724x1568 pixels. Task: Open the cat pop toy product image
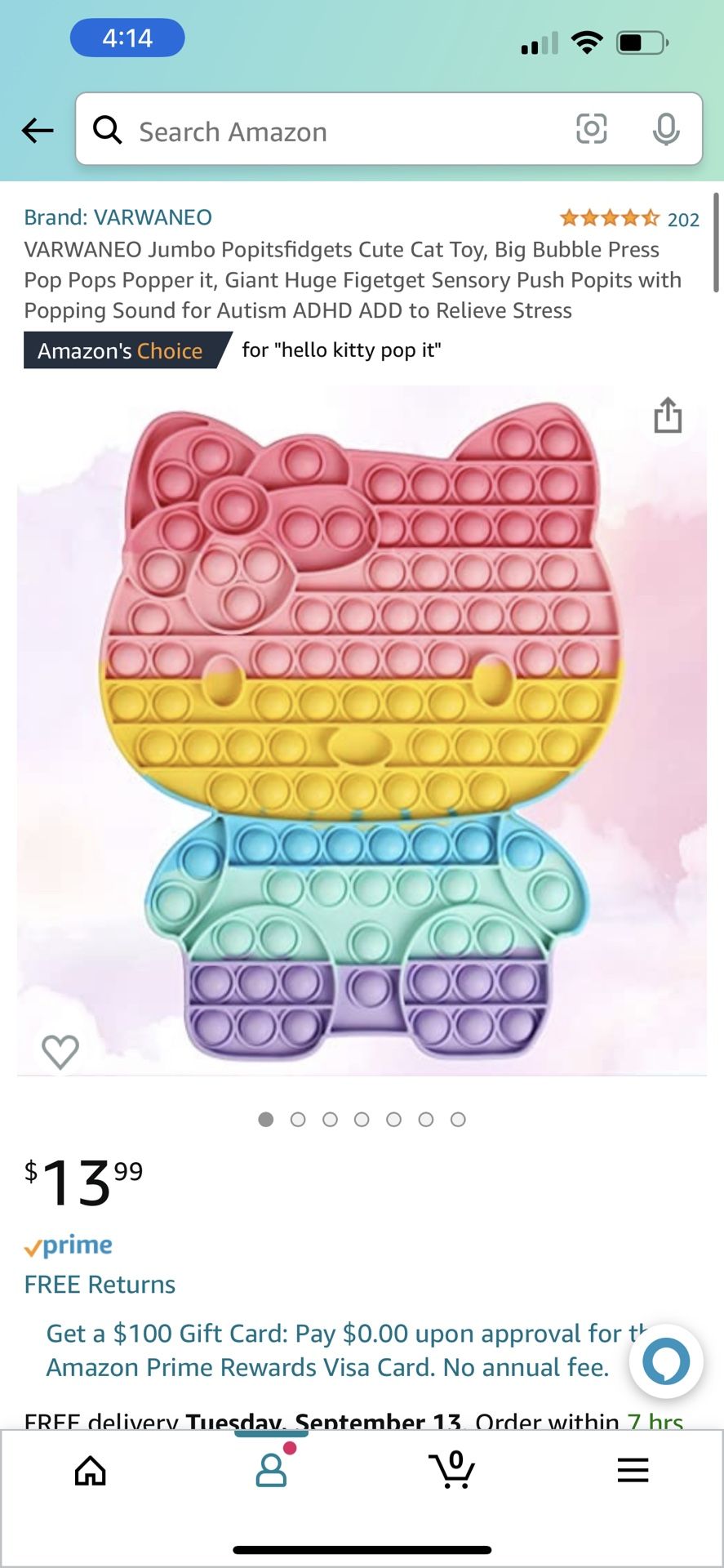[362, 731]
